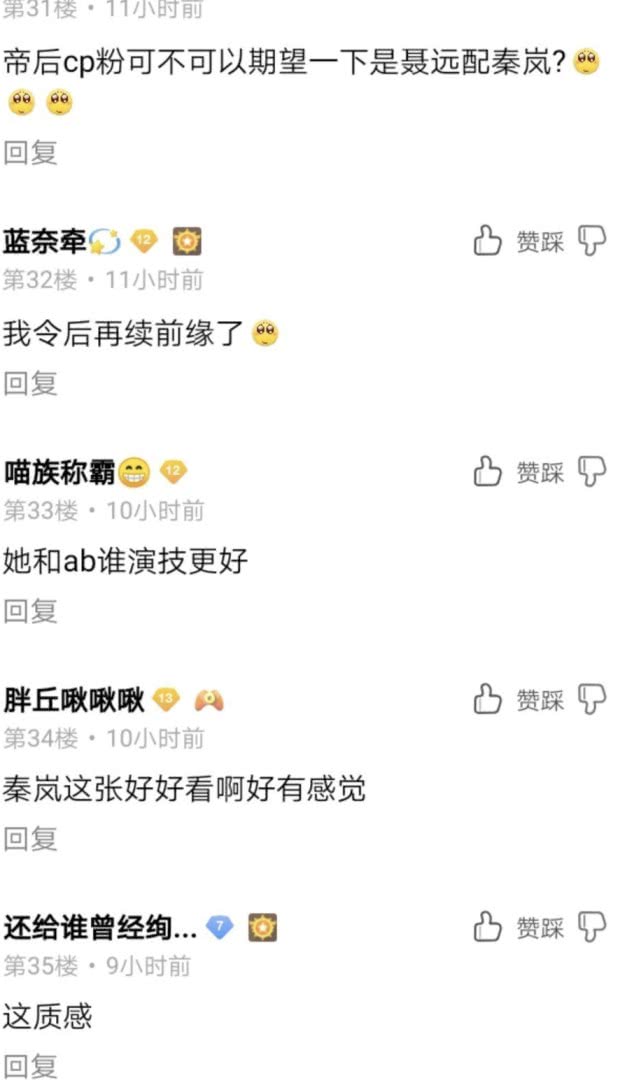The width and height of the screenshot is (641, 1085).
Task: Open 蓝奈牵's profile
Action: click(44, 241)
